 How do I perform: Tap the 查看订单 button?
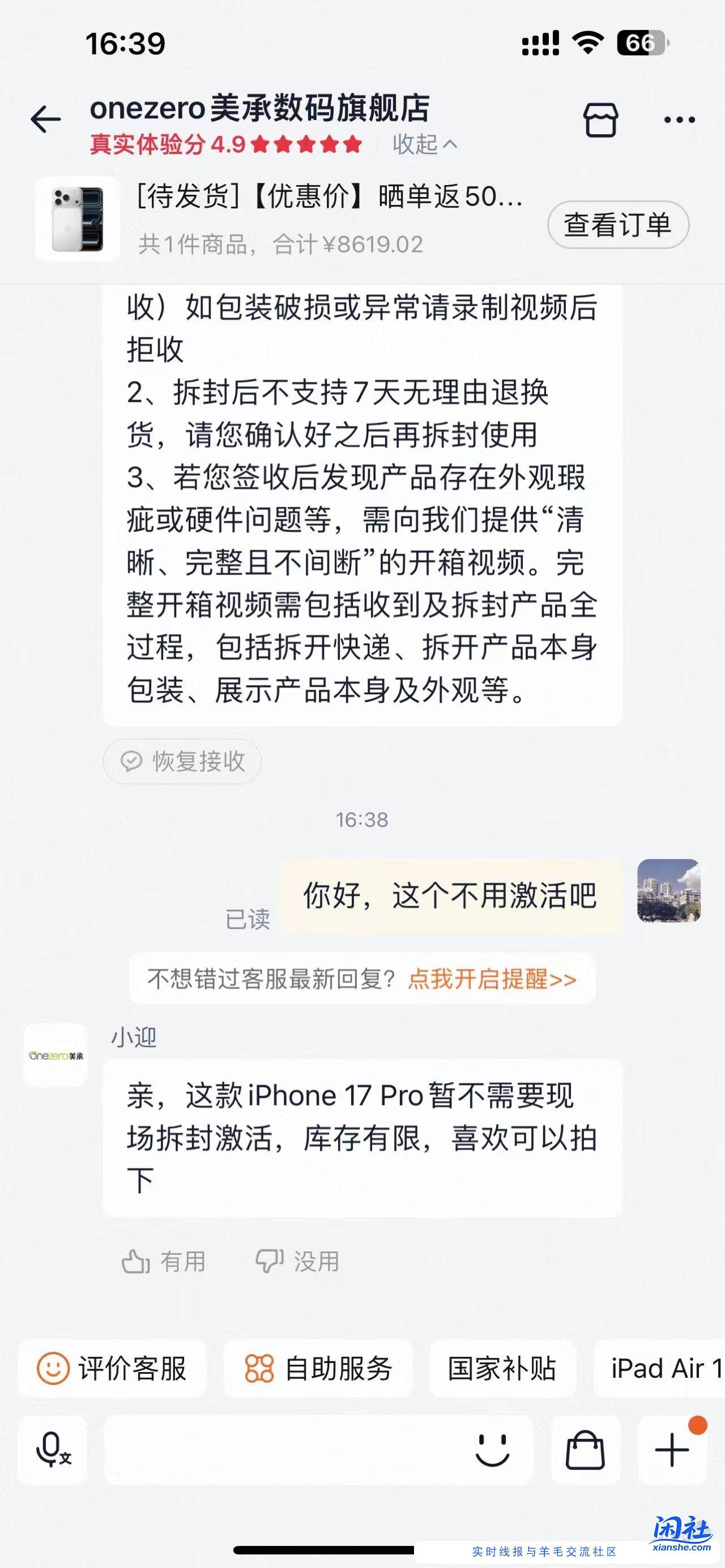coord(618,224)
